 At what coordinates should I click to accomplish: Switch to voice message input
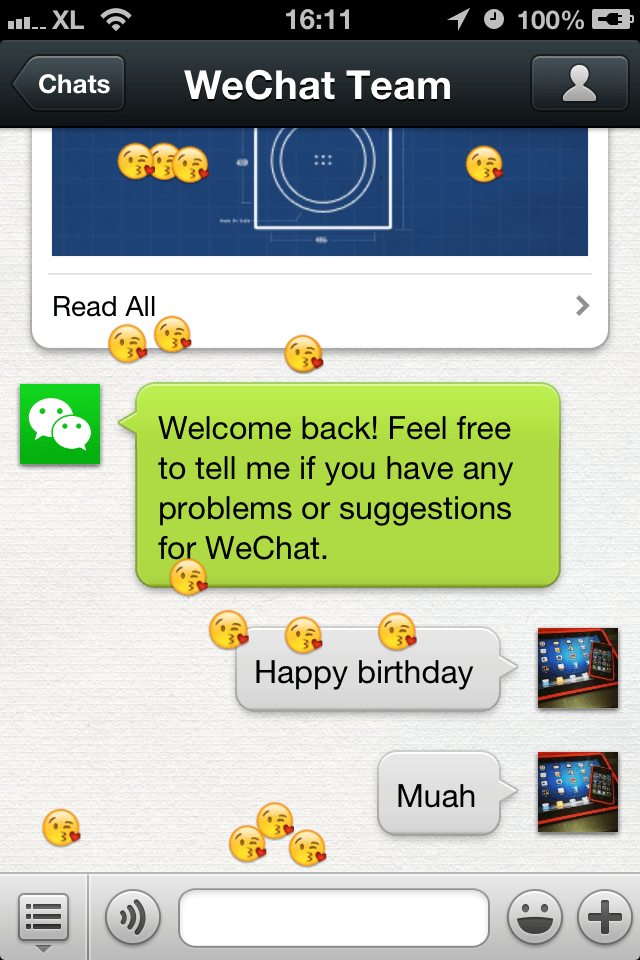pos(133,917)
